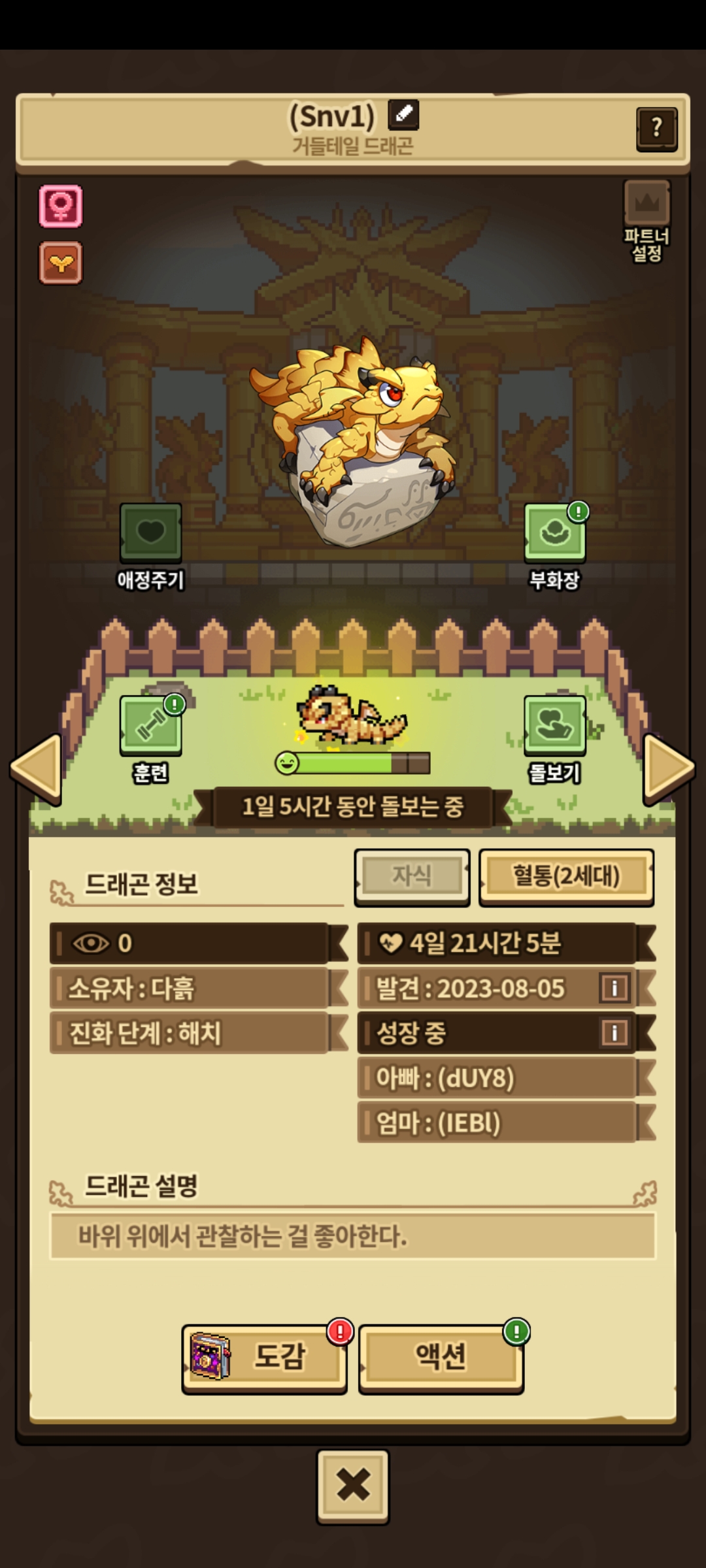Viewport: 706px width, 1568px height.
Task: Show info for 성장 중 status
Action: click(x=614, y=1033)
